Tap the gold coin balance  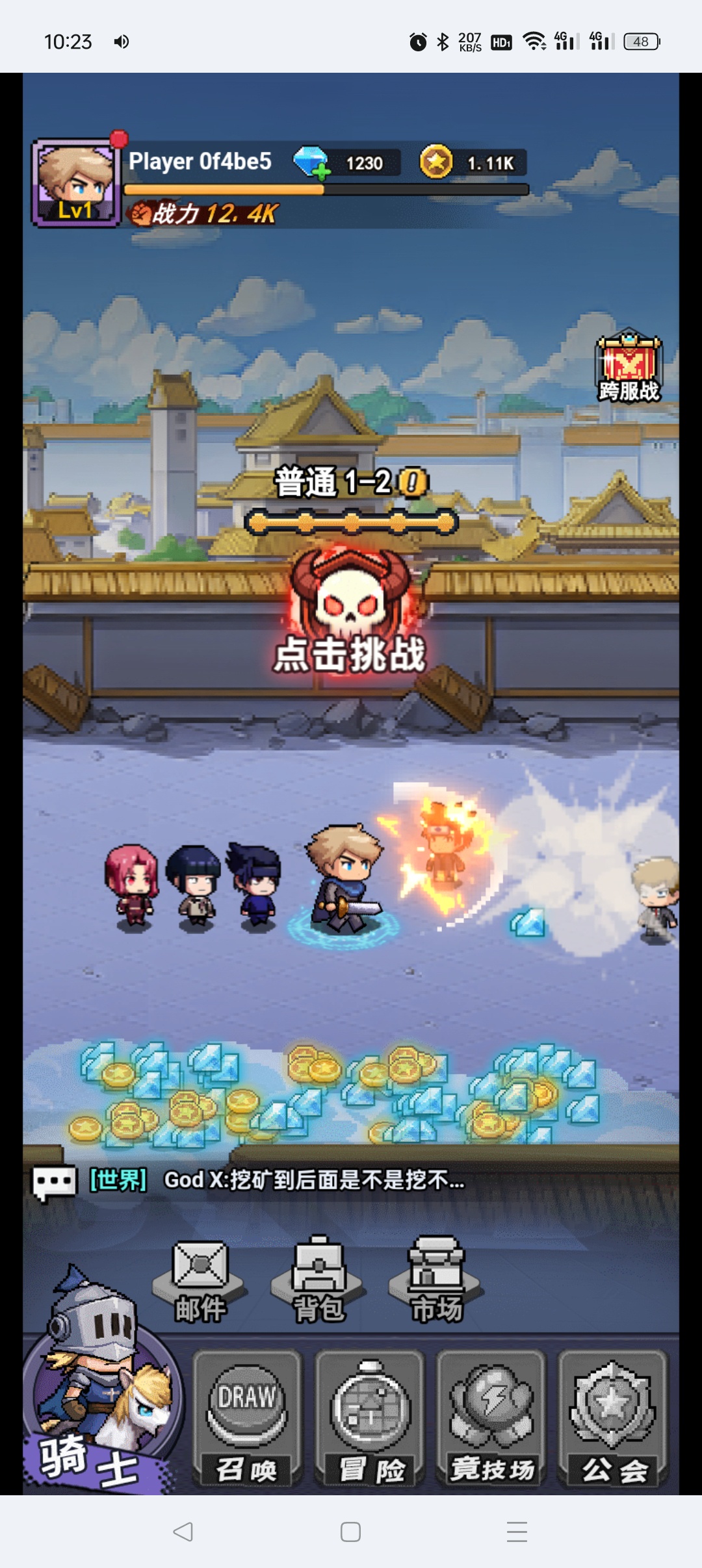point(473,162)
